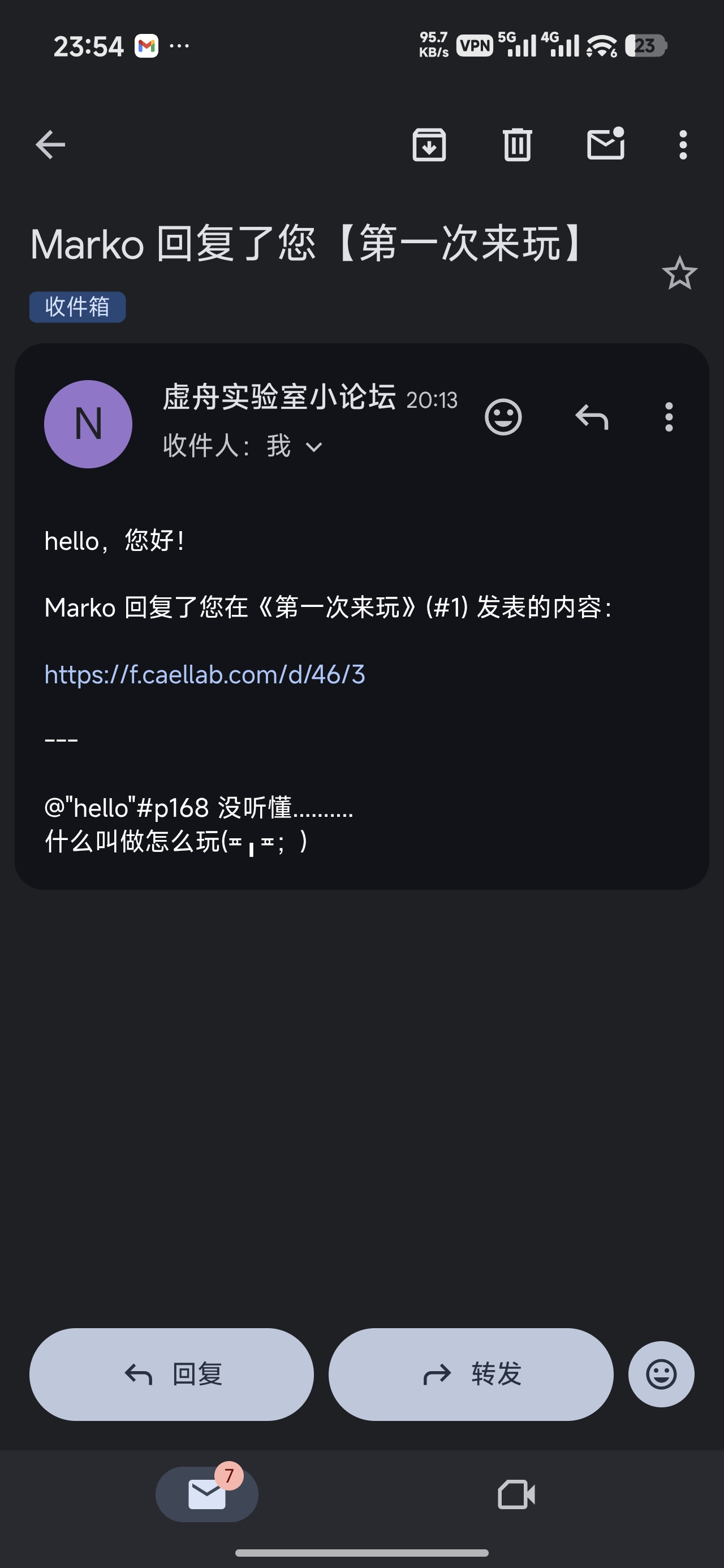Go back to the inbox
Screen dimensions: 724x1568
pyautogui.click(x=50, y=145)
